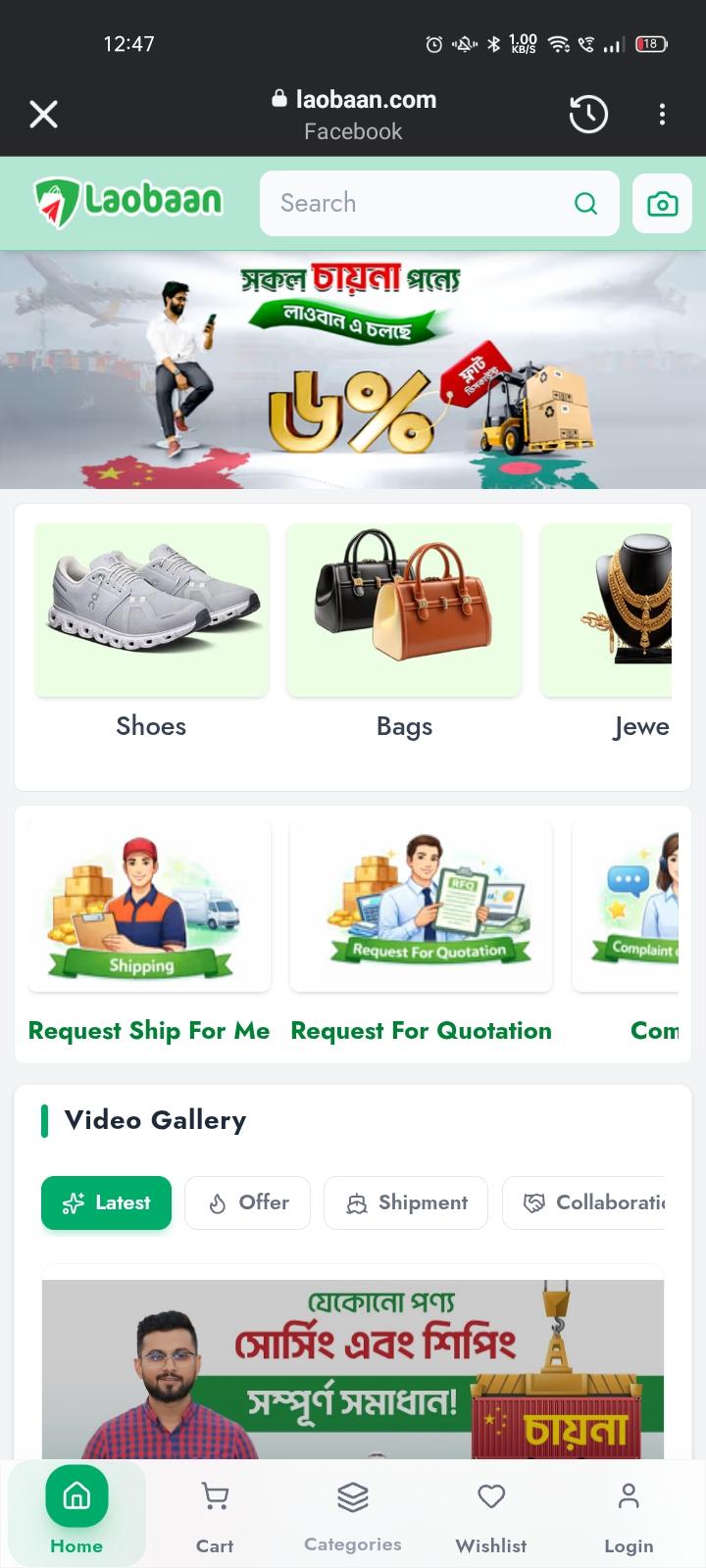The height and width of the screenshot is (1568, 706).
Task: Close the in-app browser with the X
Action: click(44, 115)
